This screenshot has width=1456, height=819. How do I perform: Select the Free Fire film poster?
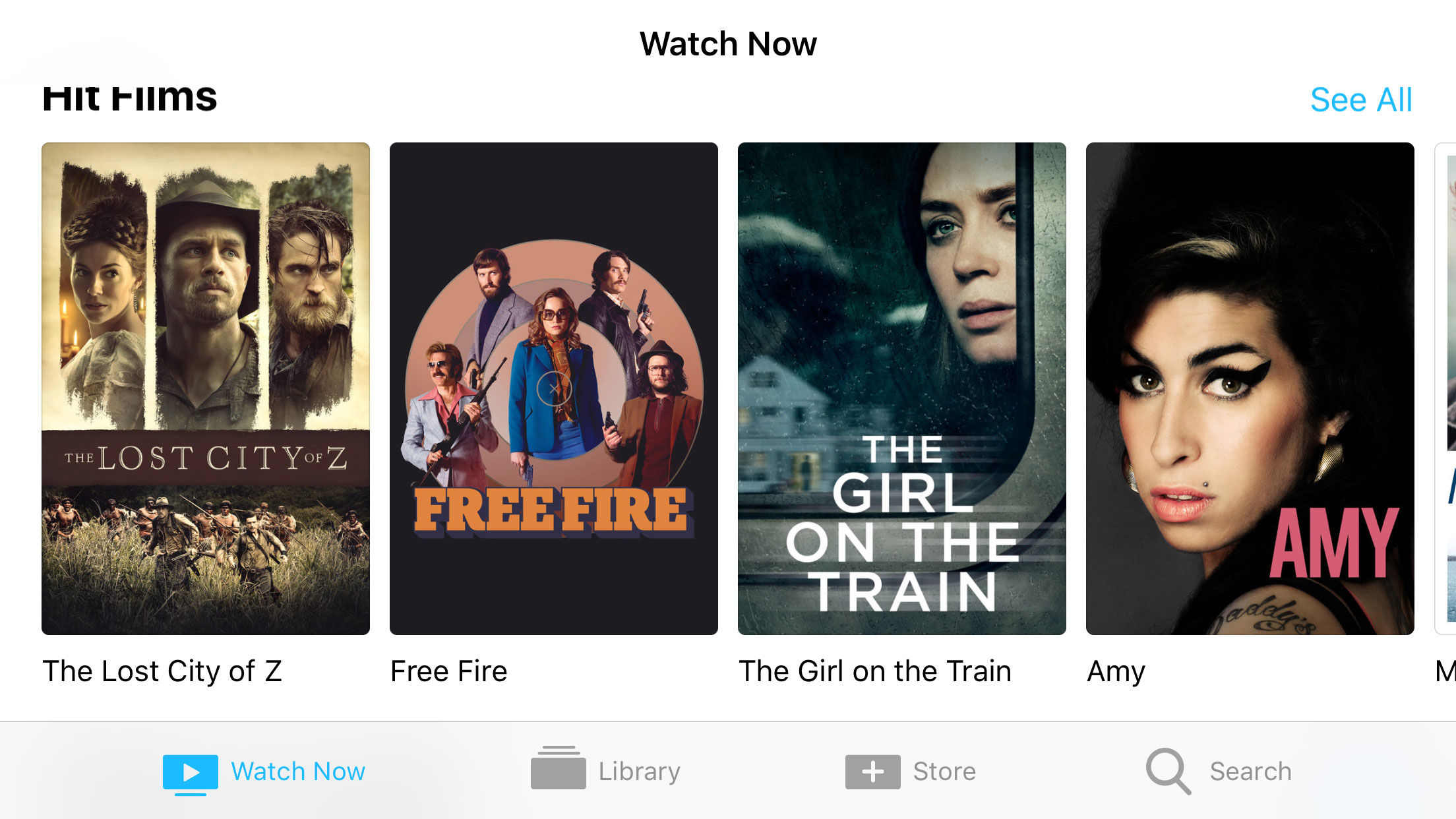coord(553,388)
